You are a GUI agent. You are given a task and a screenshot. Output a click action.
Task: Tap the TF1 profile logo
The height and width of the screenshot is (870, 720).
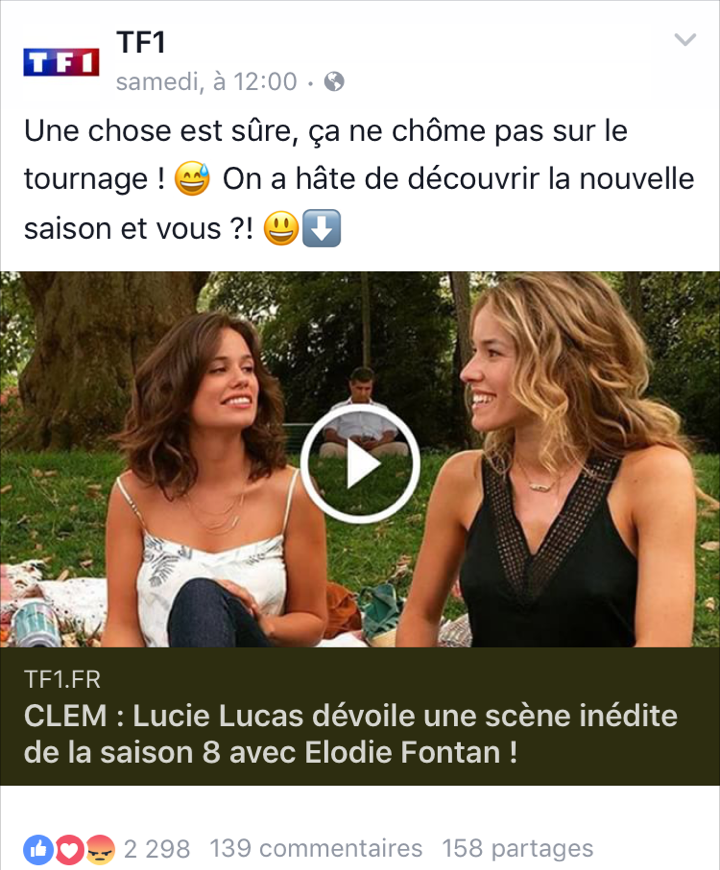point(61,62)
